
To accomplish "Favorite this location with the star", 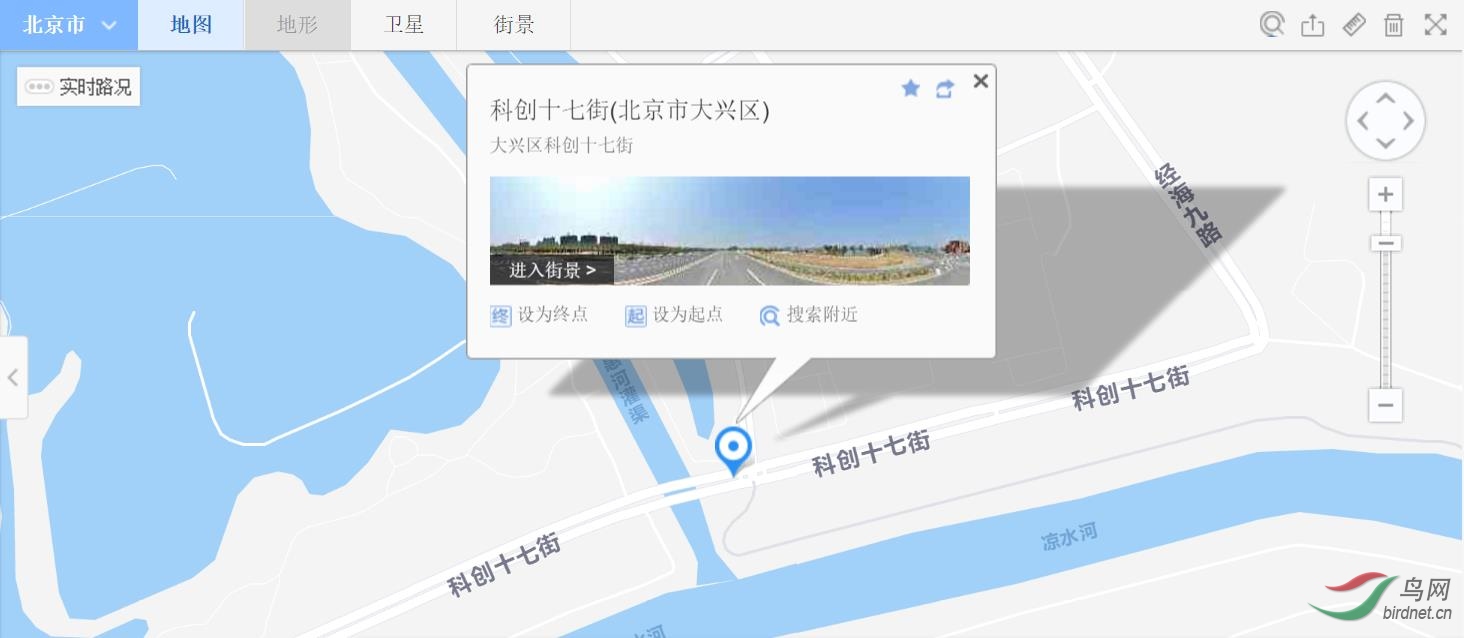I will point(910,89).
